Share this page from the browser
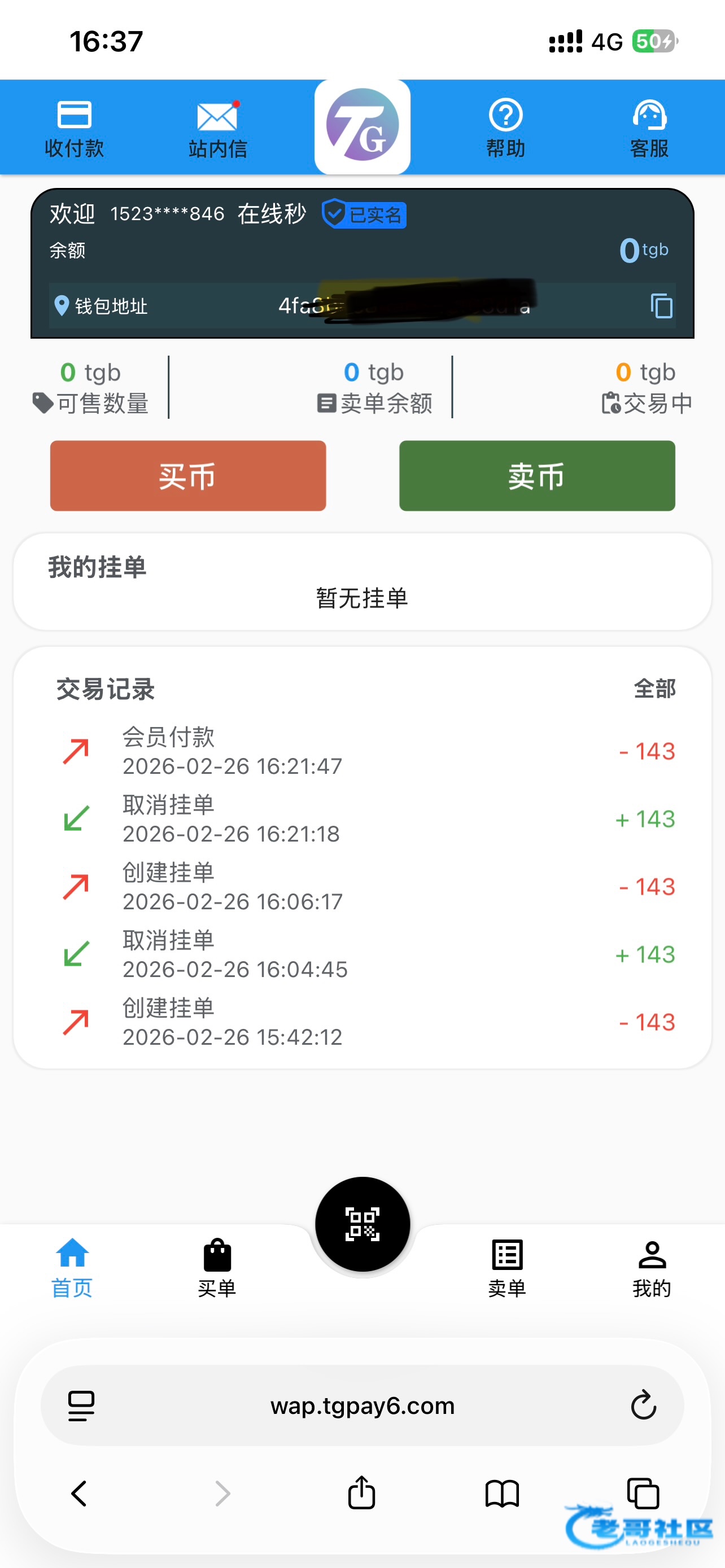Screen dimensions: 725x1568 (x=361, y=1492)
